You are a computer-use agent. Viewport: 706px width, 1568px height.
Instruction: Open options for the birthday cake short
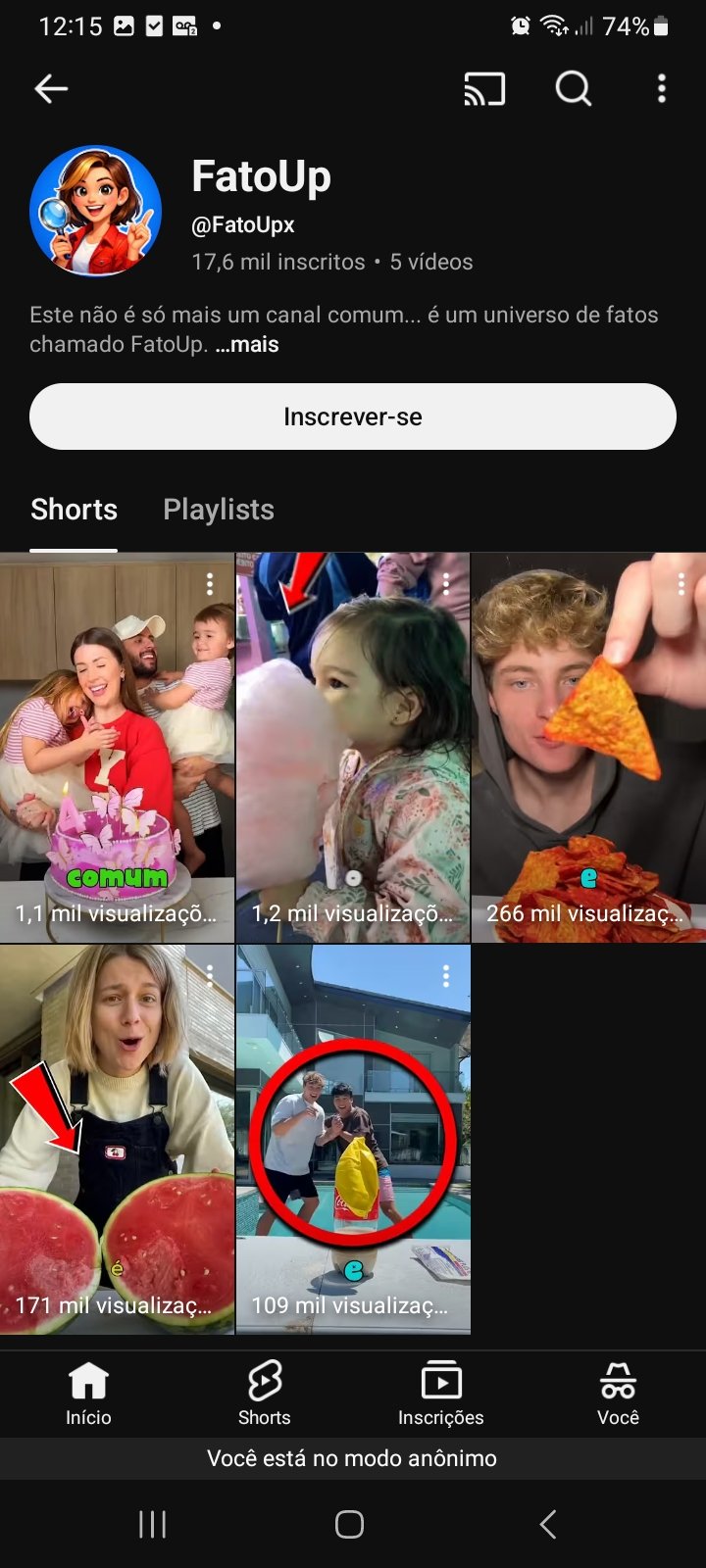pos(210,584)
